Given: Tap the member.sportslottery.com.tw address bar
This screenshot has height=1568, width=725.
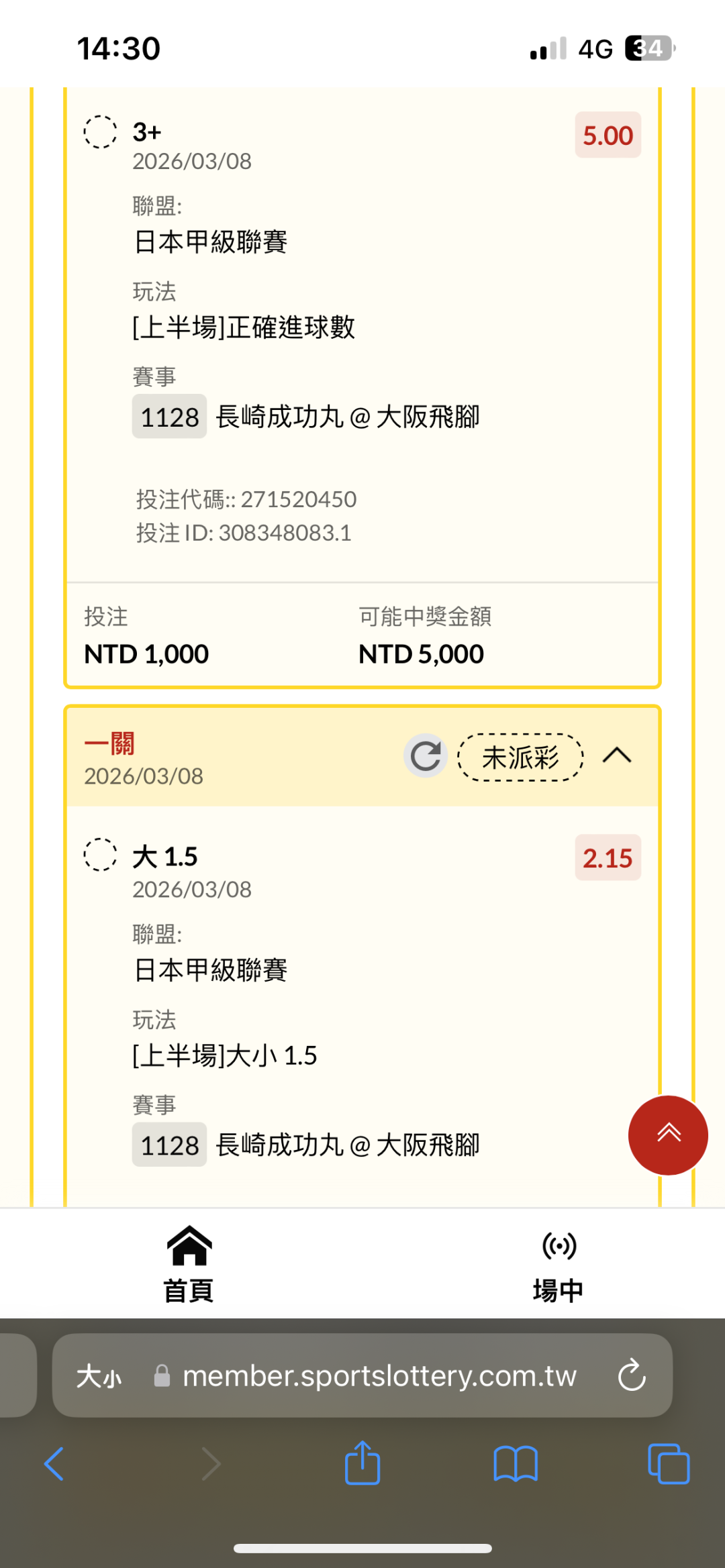Looking at the screenshot, I should (379, 1376).
